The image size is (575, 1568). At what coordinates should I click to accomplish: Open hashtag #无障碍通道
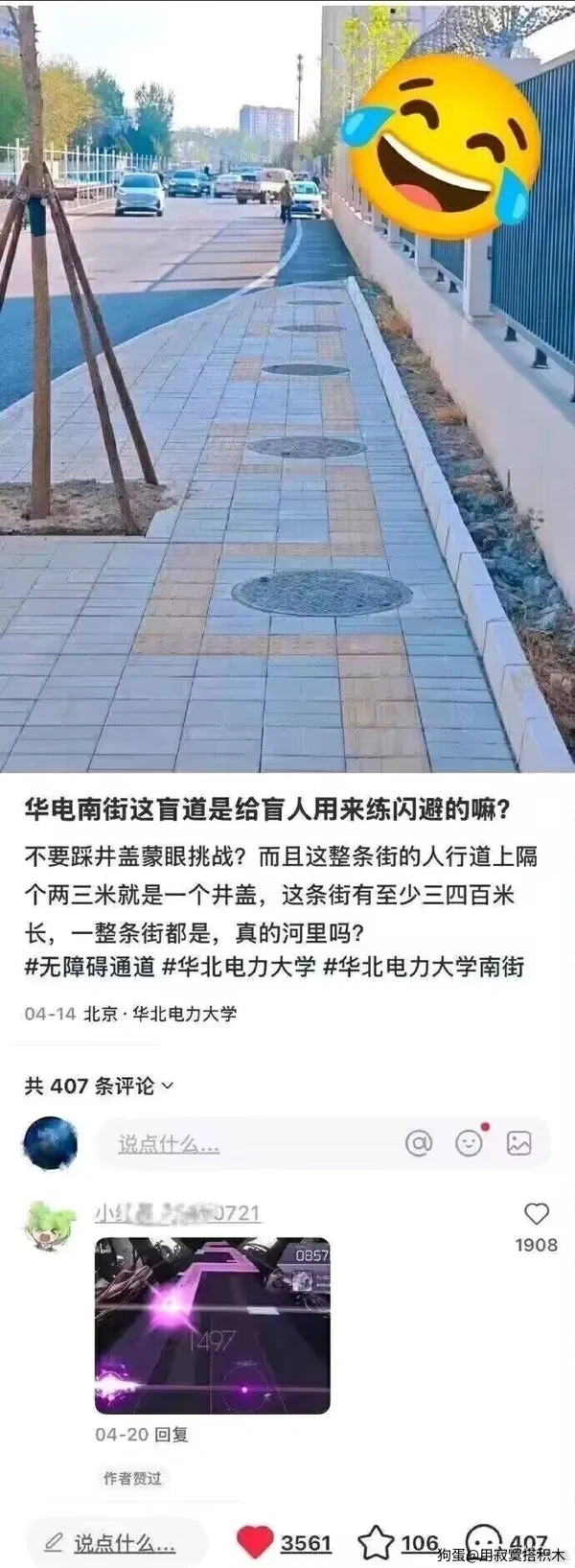click(90, 967)
